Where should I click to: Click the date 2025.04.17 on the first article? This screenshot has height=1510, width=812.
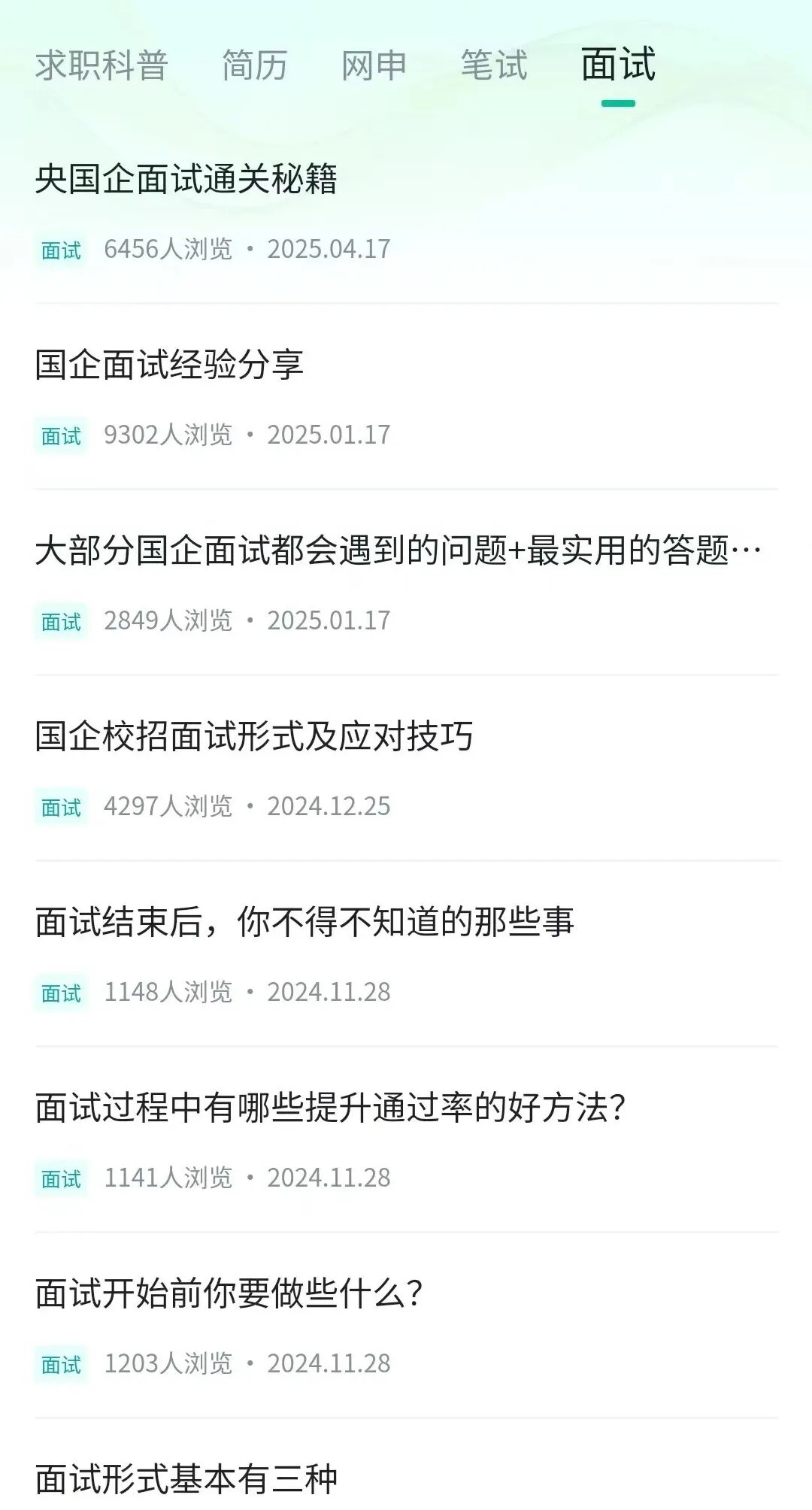pos(329,250)
